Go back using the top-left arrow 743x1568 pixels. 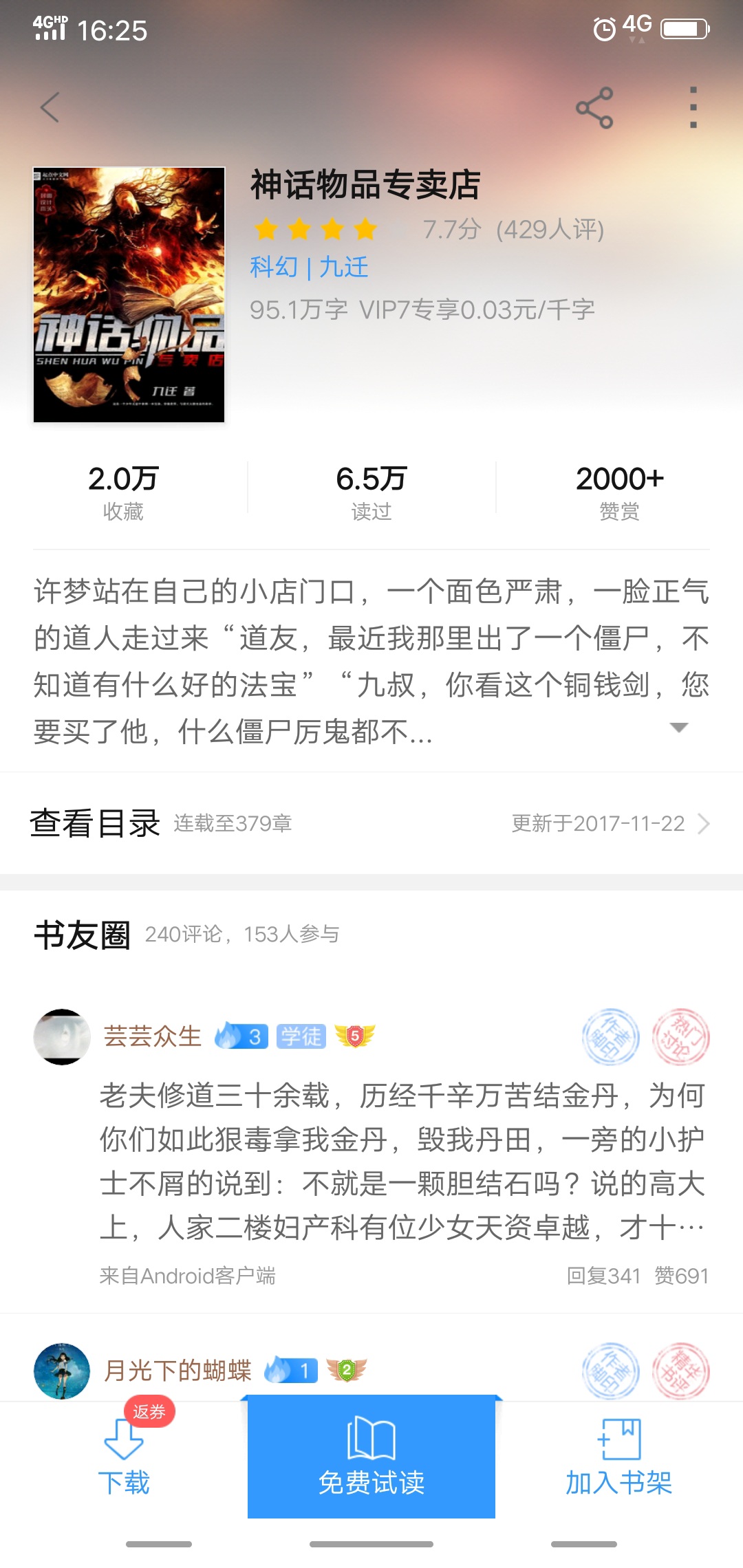[50, 108]
